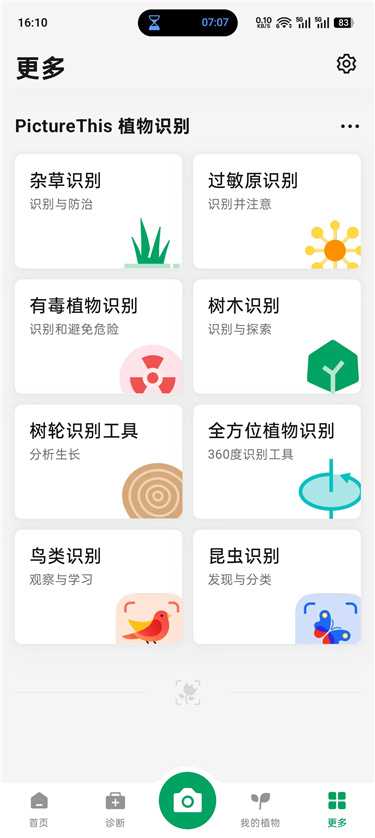Go to the 我的植物 tab
The height and width of the screenshot is (838, 375).
[x=260, y=809]
